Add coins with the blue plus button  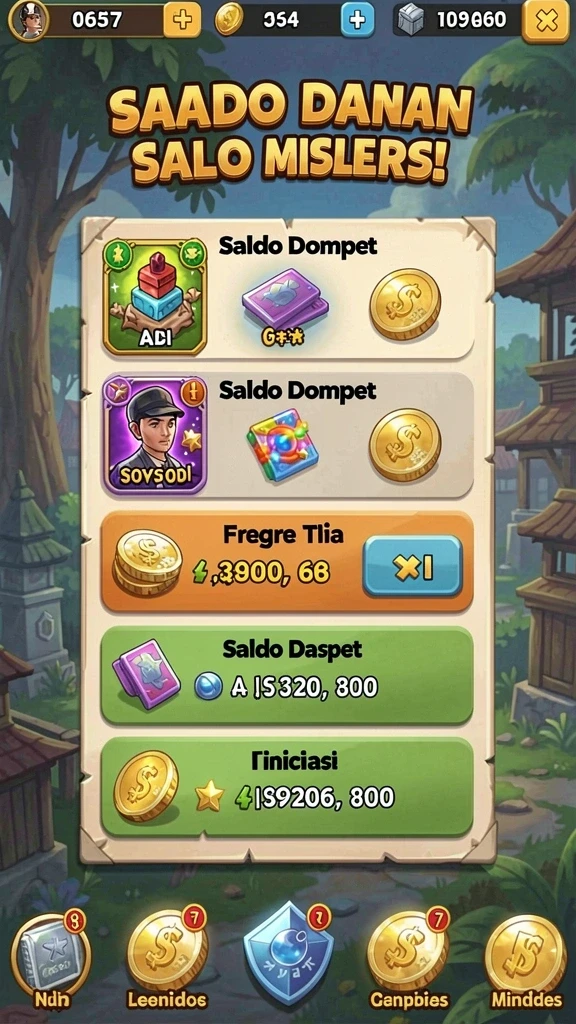(x=357, y=20)
